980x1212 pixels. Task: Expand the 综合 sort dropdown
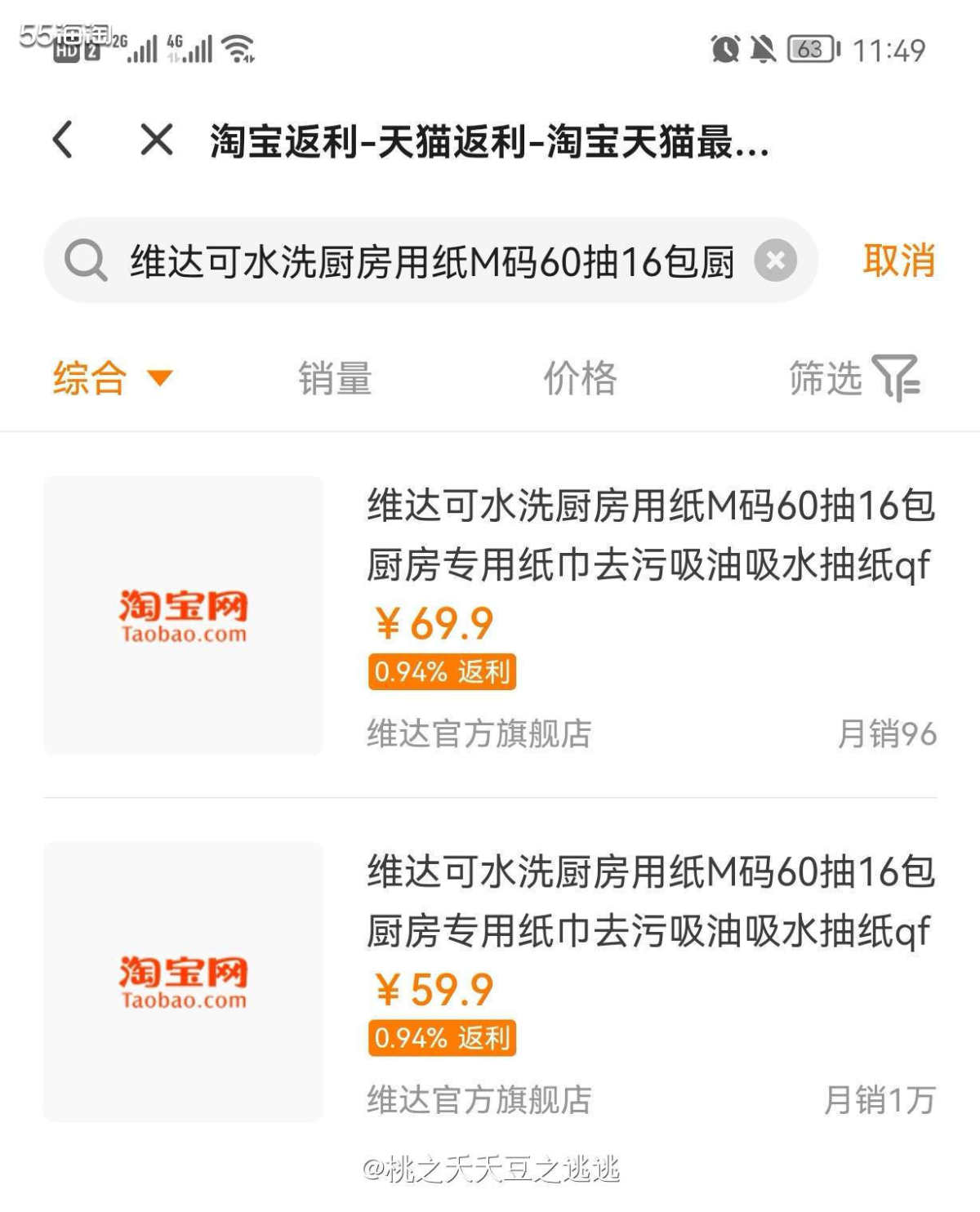pyautogui.click(x=90, y=377)
